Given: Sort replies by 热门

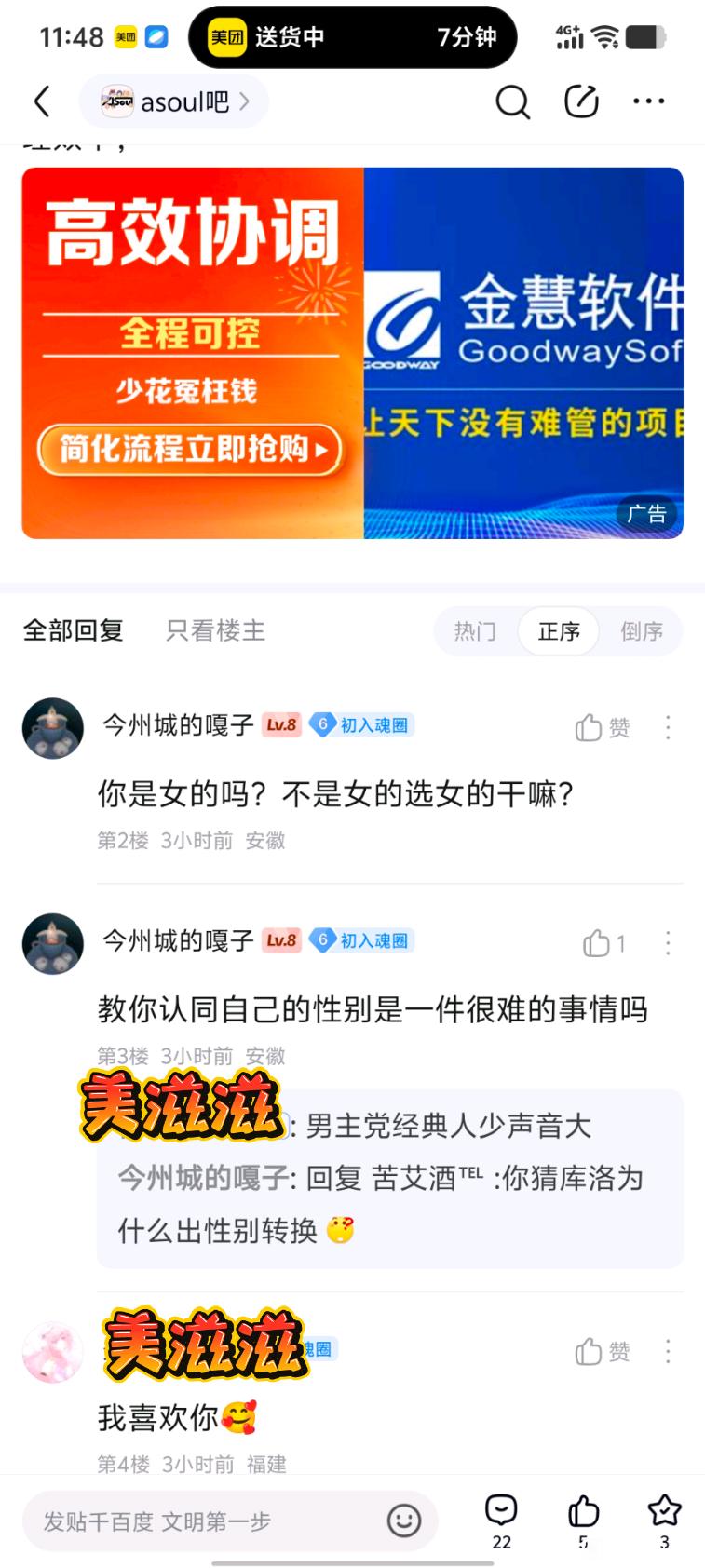Looking at the screenshot, I should click(475, 631).
